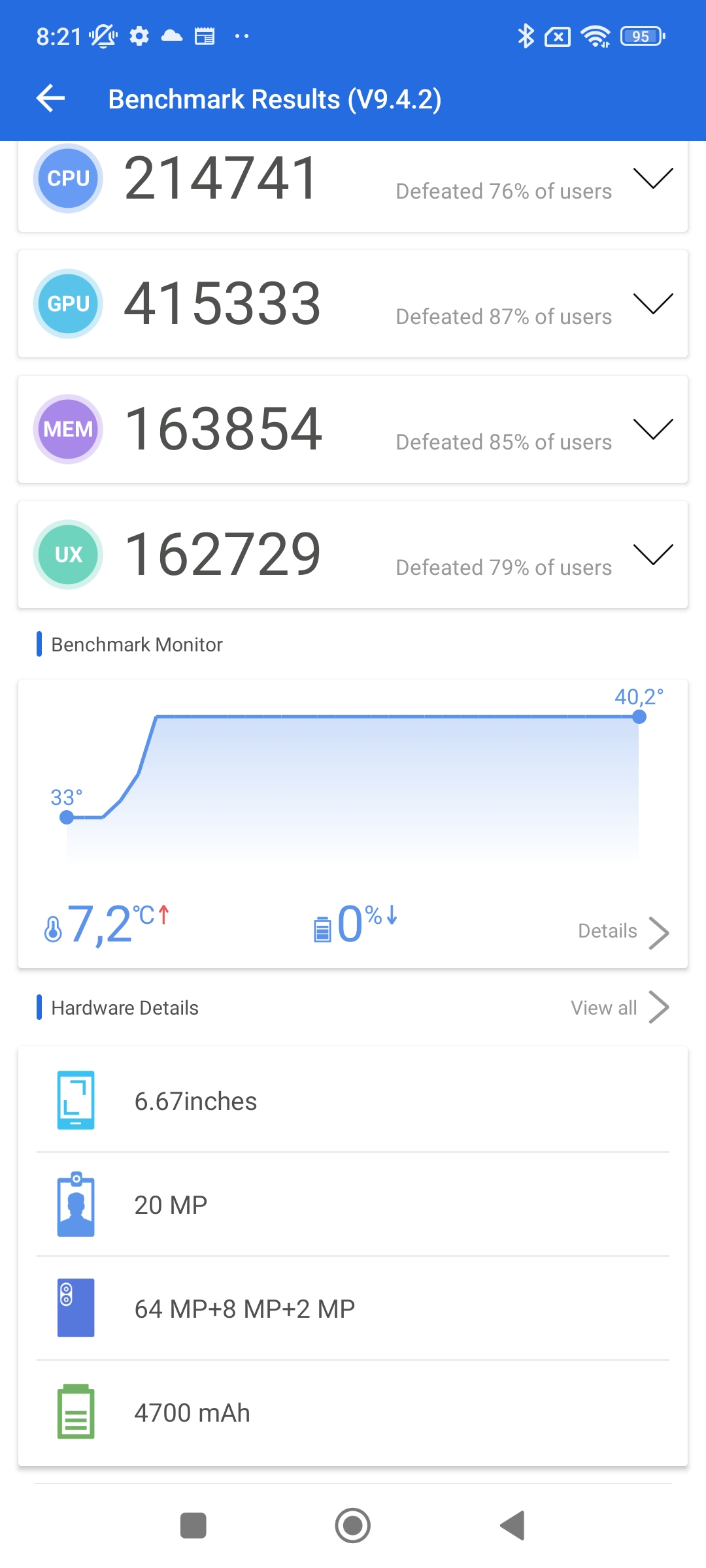Open Benchmark Monitor details
Viewport: 706px width, 1568px height.
pyautogui.click(x=624, y=932)
